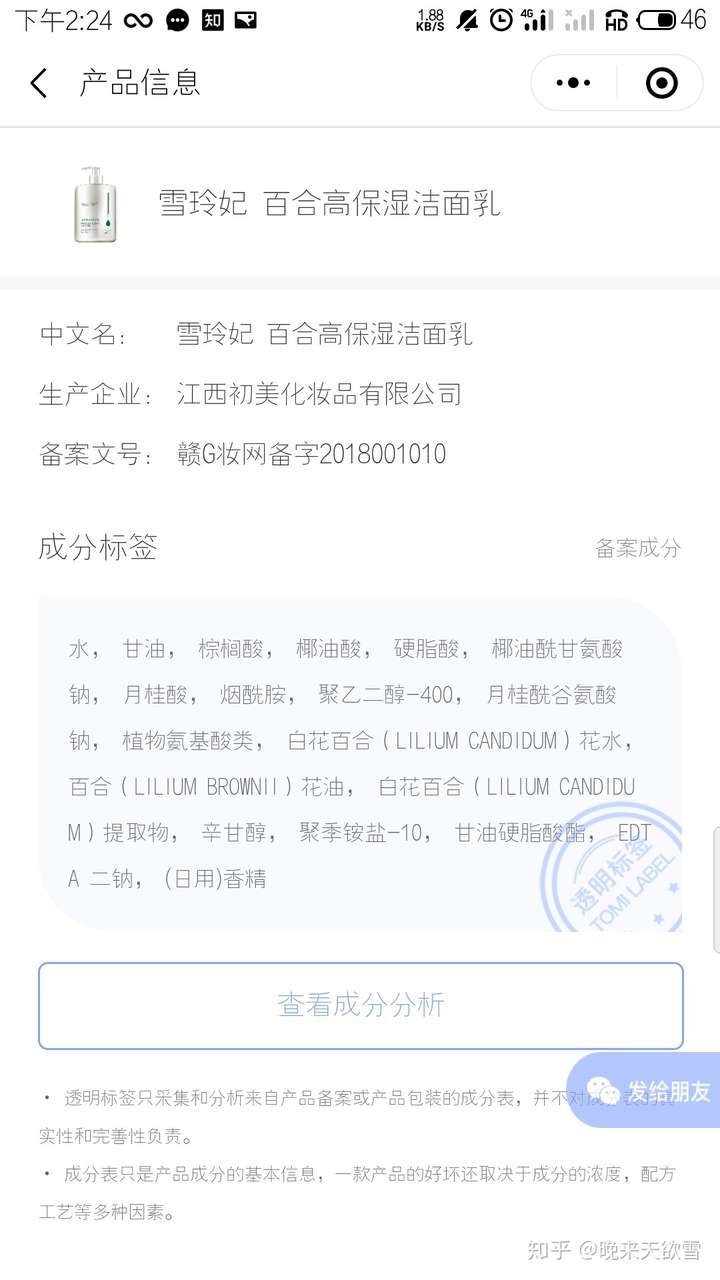Screen dimensions: 720x1280
Task: Tap the 查看成分分析 button
Action: tap(360, 1005)
